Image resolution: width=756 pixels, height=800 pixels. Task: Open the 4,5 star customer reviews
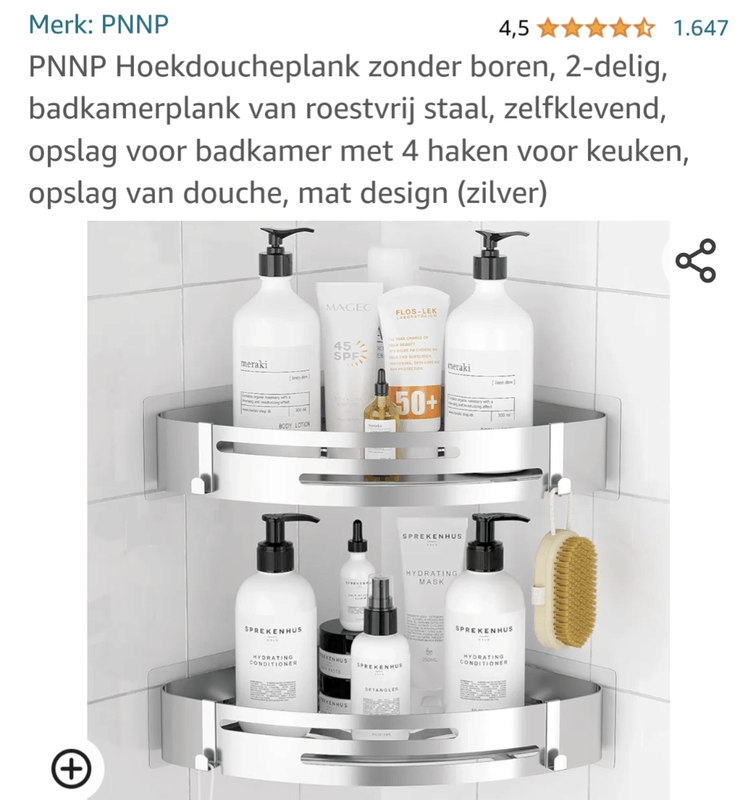595,27
